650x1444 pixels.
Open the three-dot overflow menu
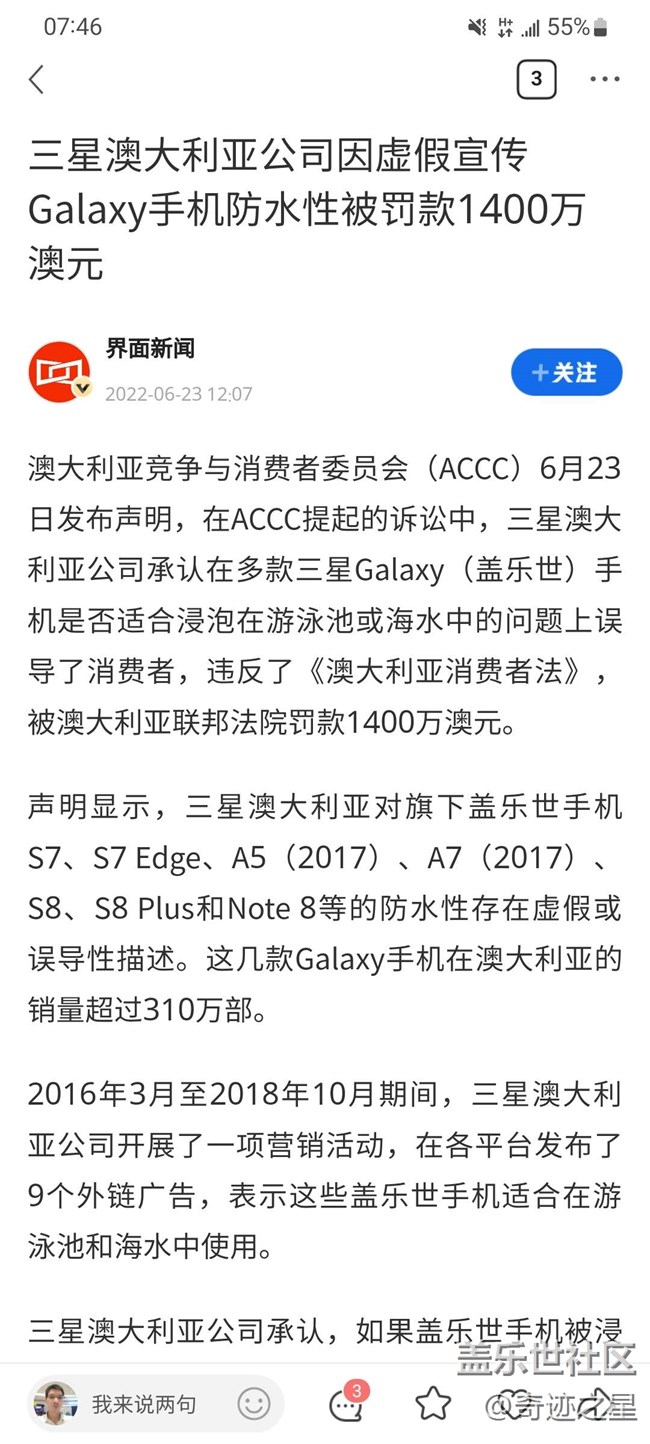(604, 80)
